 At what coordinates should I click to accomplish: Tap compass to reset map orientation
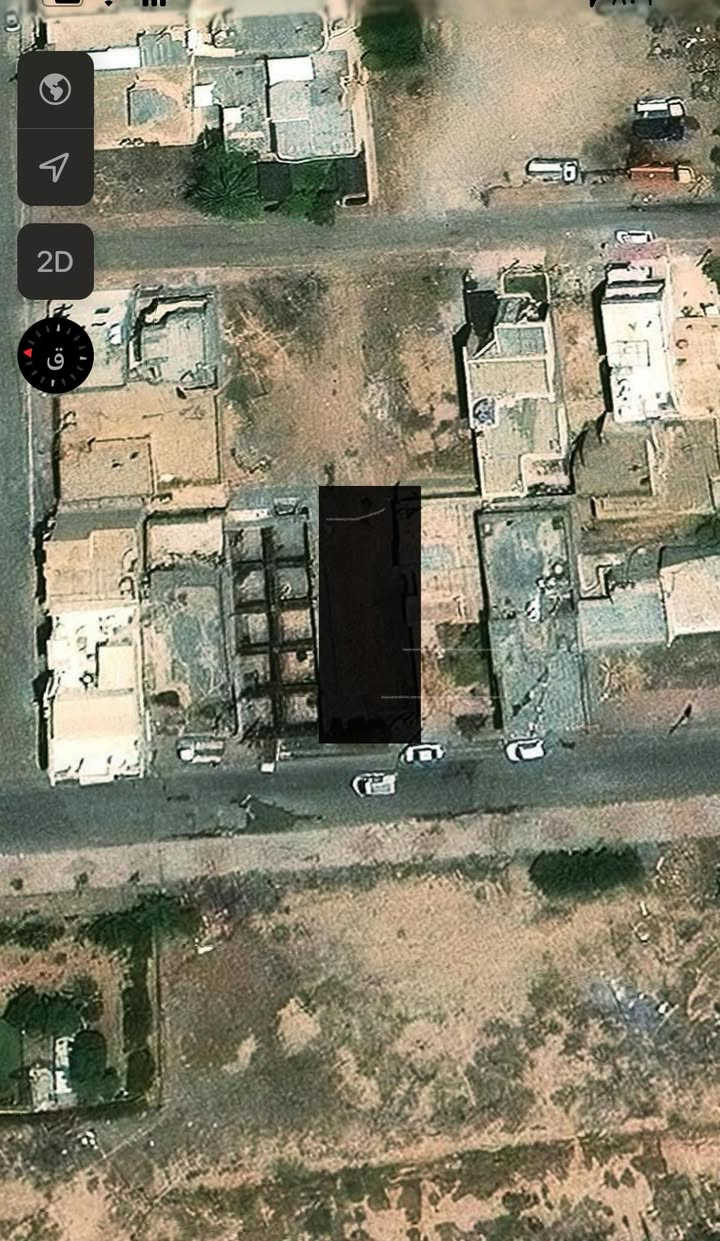tap(55, 356)
